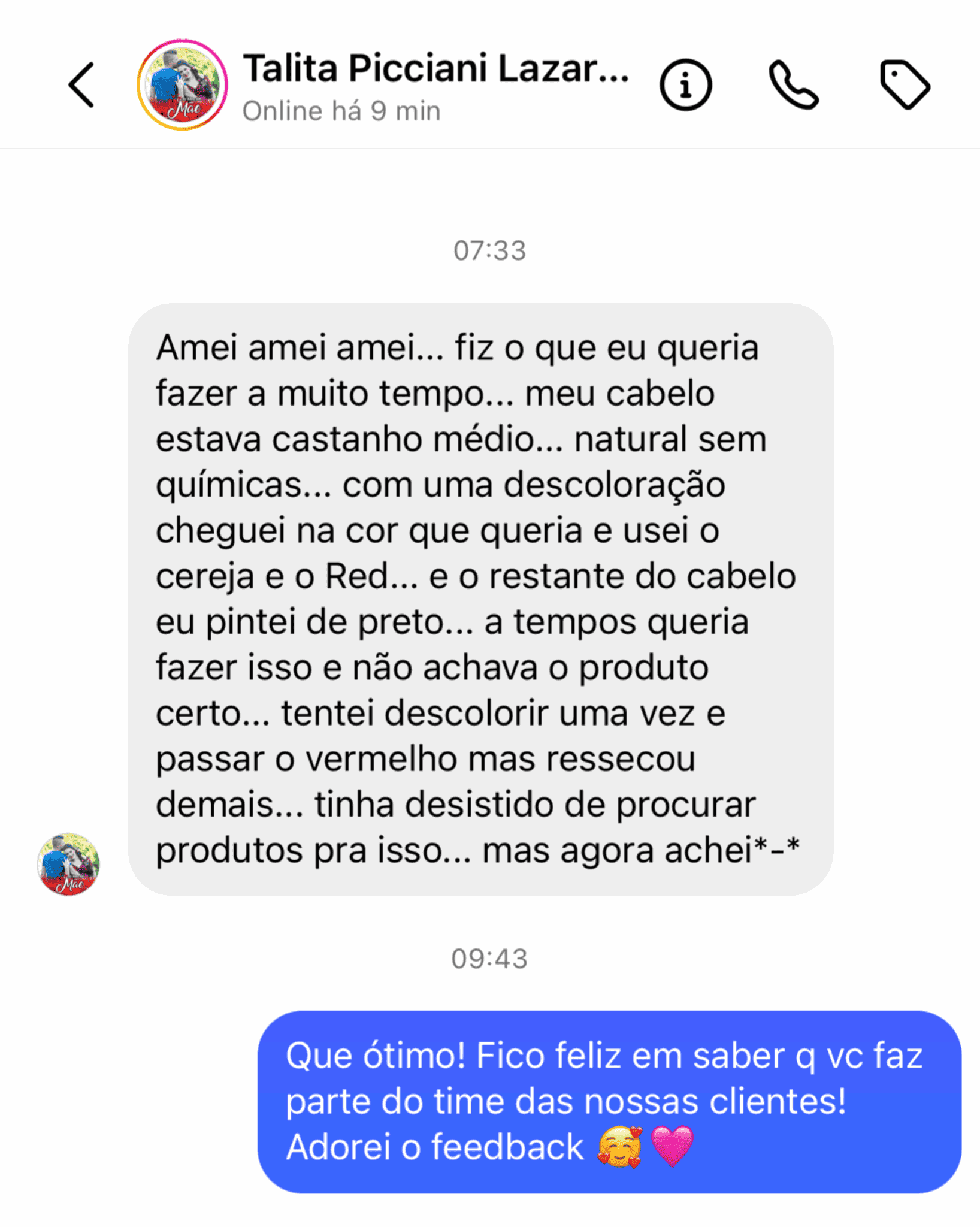Open Talita's story from header avatar
The image size is (980, 1227).
[x=182, y=85]
